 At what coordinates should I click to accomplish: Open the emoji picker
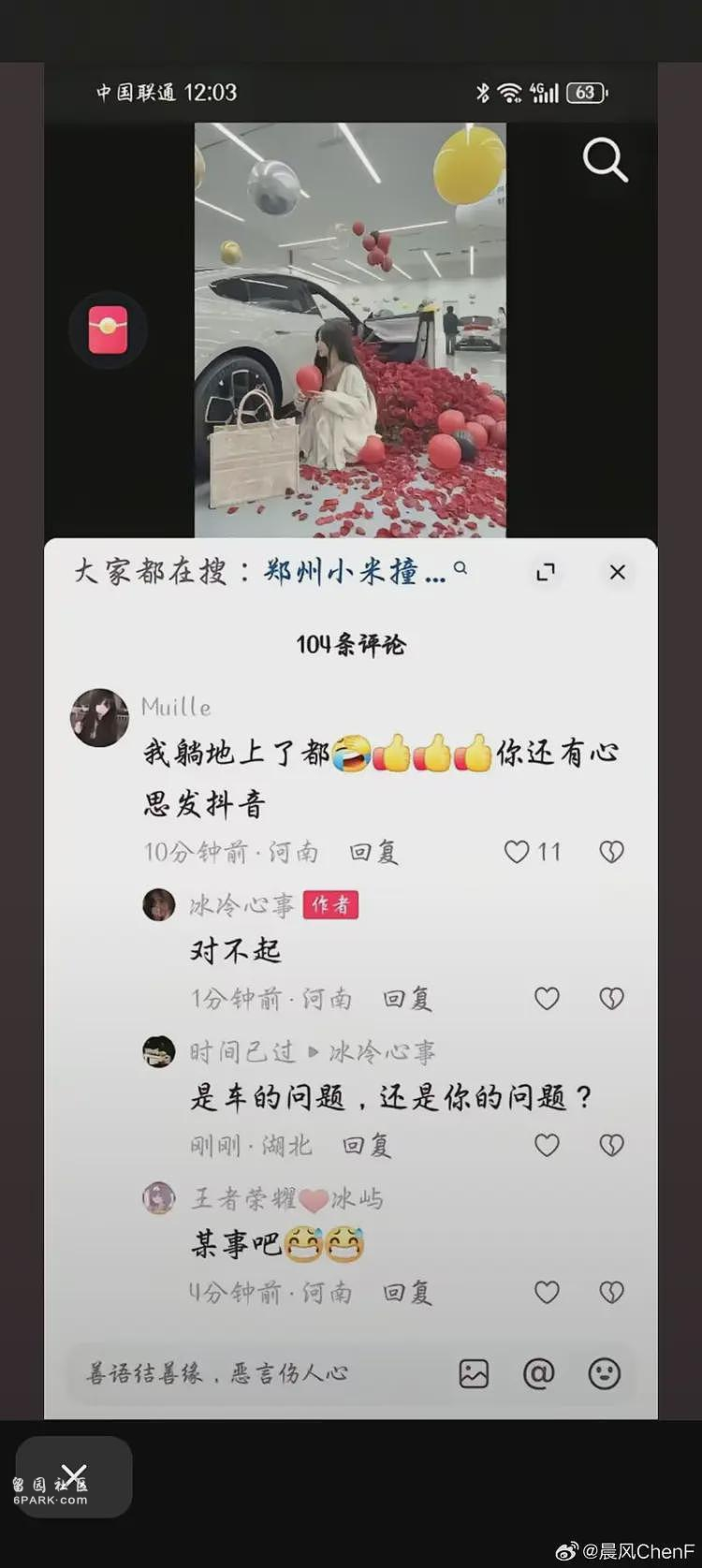pos(605,1373)
